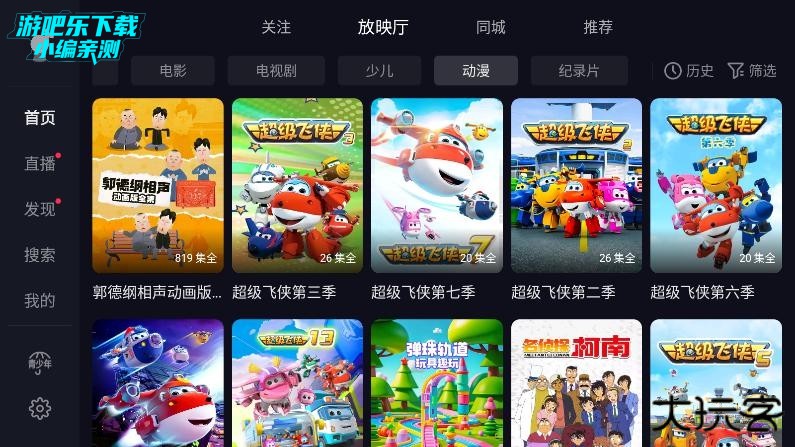795x447 pixels.
Task: Switch to 发现 in the sidebar
Action: pos(40,210)
